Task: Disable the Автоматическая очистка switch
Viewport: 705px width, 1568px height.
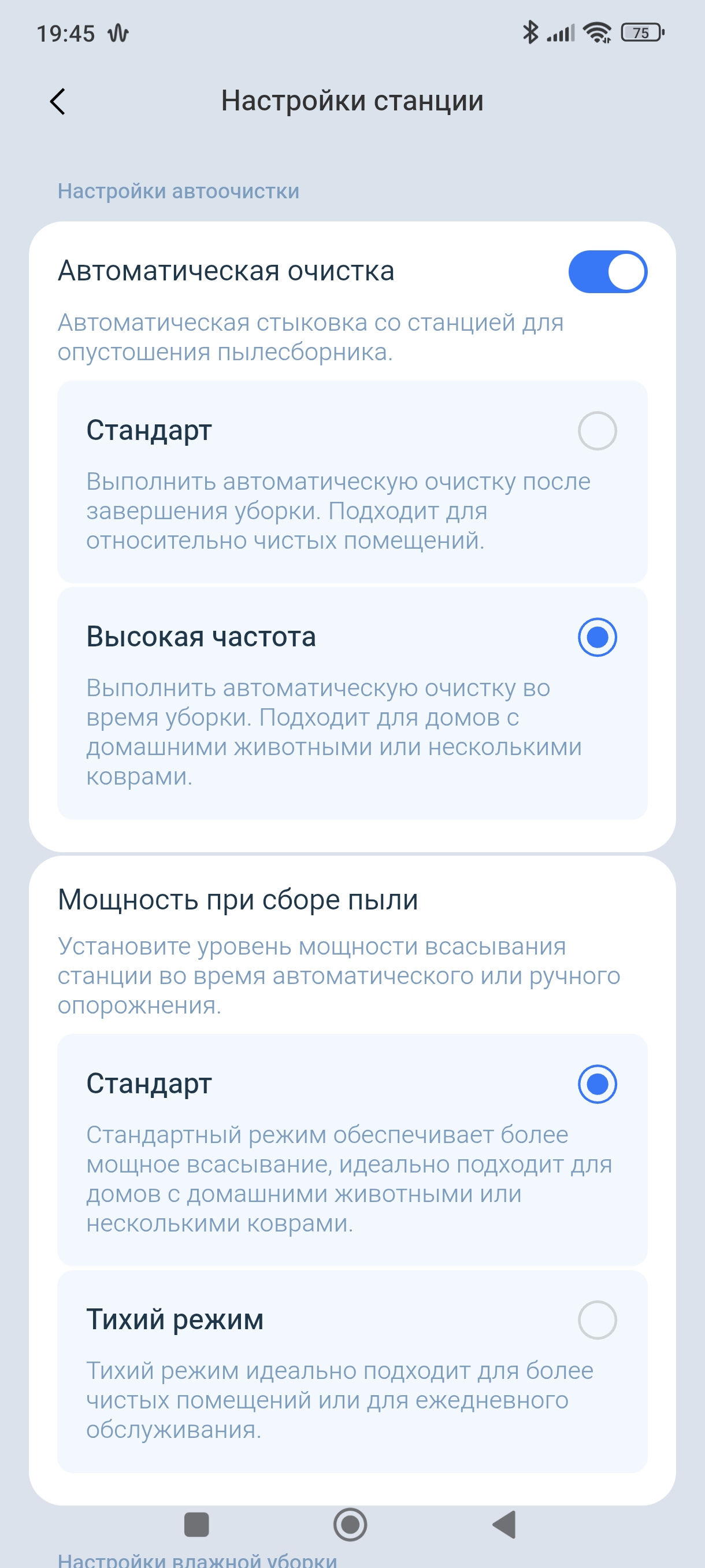Action: 607,272
